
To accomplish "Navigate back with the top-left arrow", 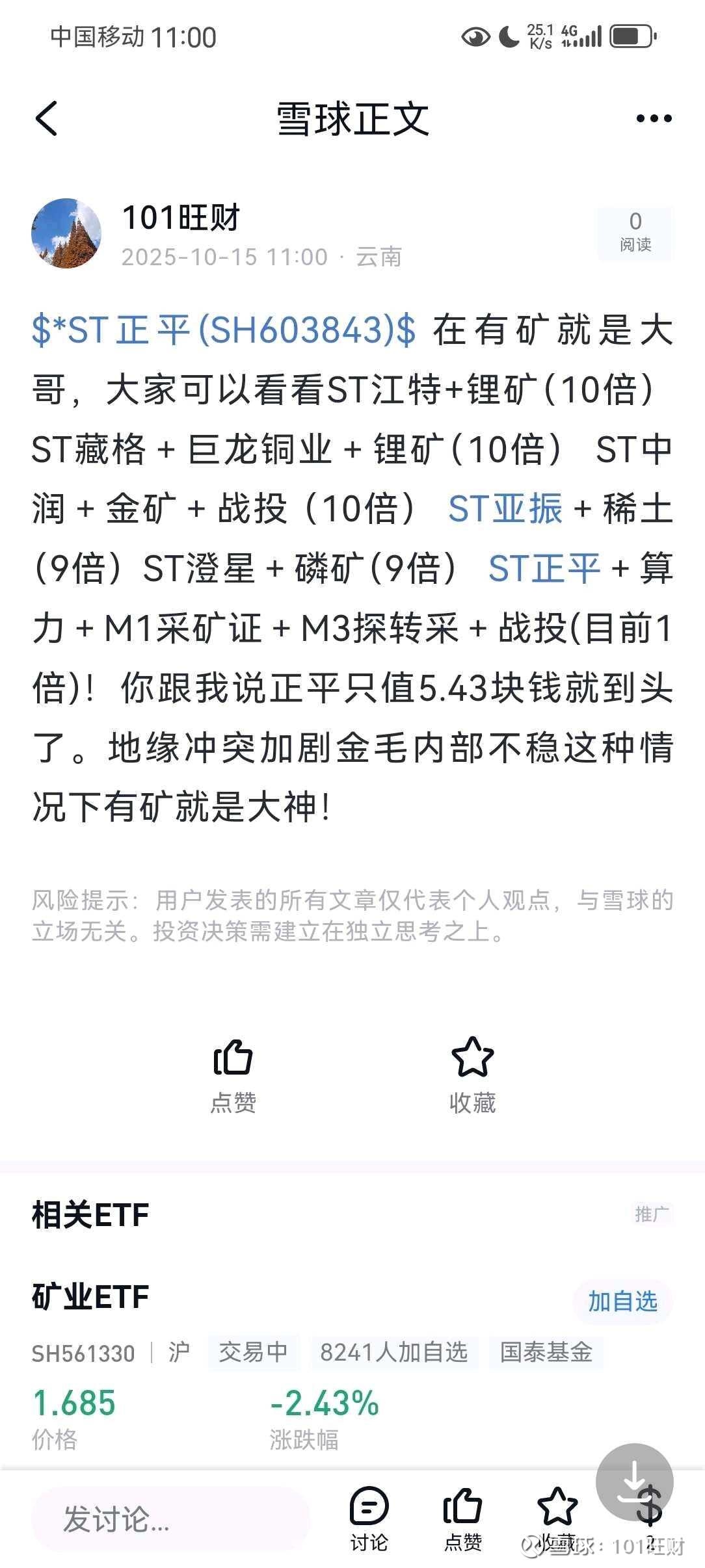I will point(47,119).
